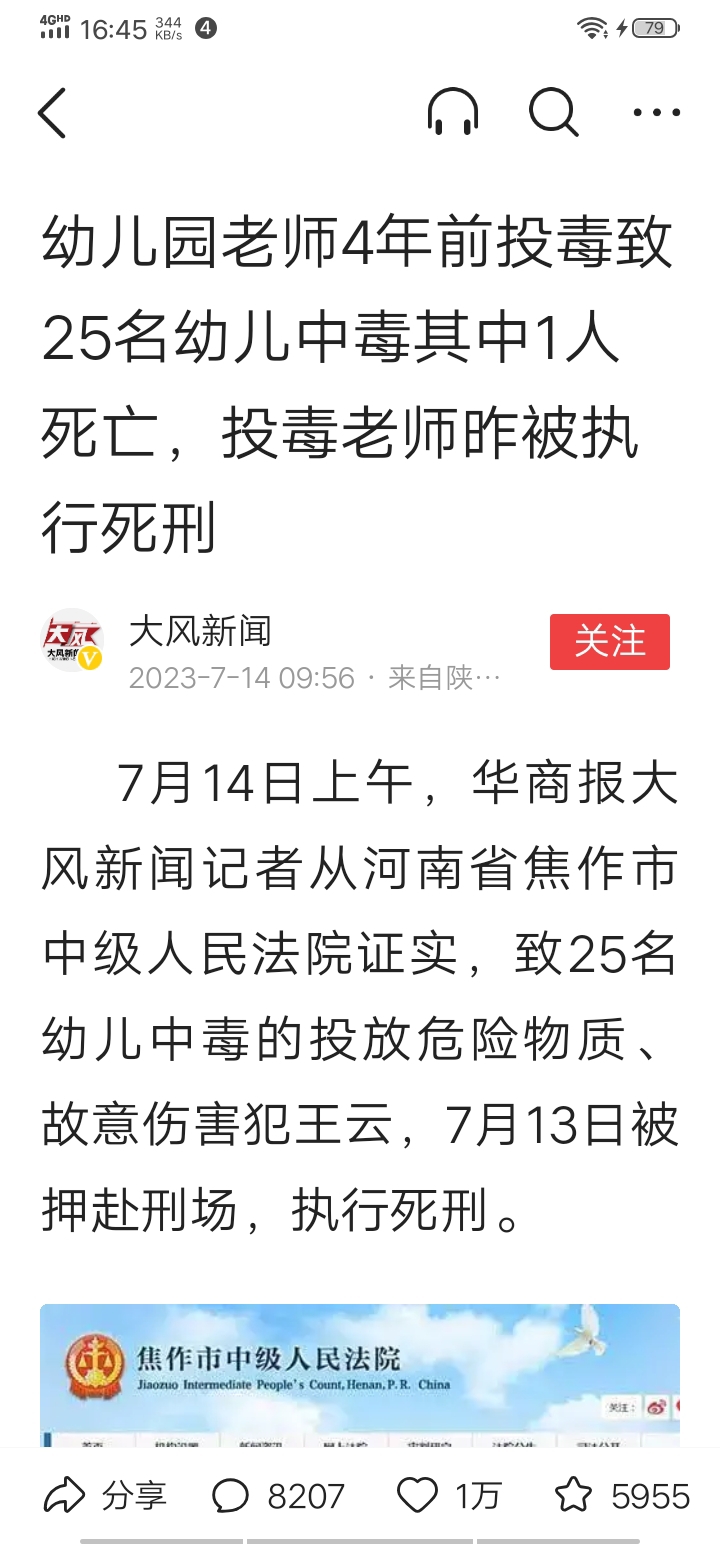Open the search icon in the top bar

(x=553, y=112)
